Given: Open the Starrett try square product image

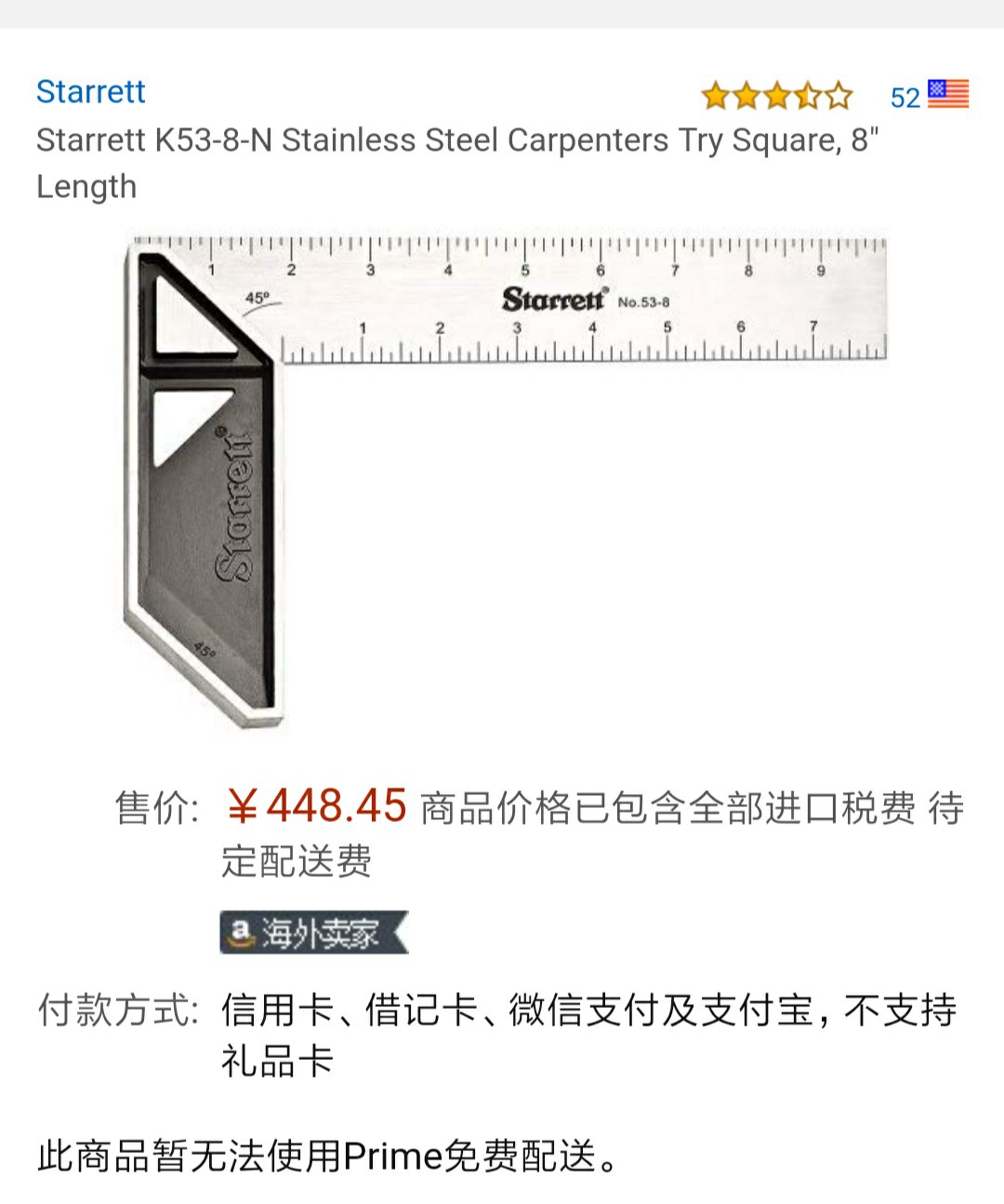Looking at the screenshot, I should (x=505, y=479).
